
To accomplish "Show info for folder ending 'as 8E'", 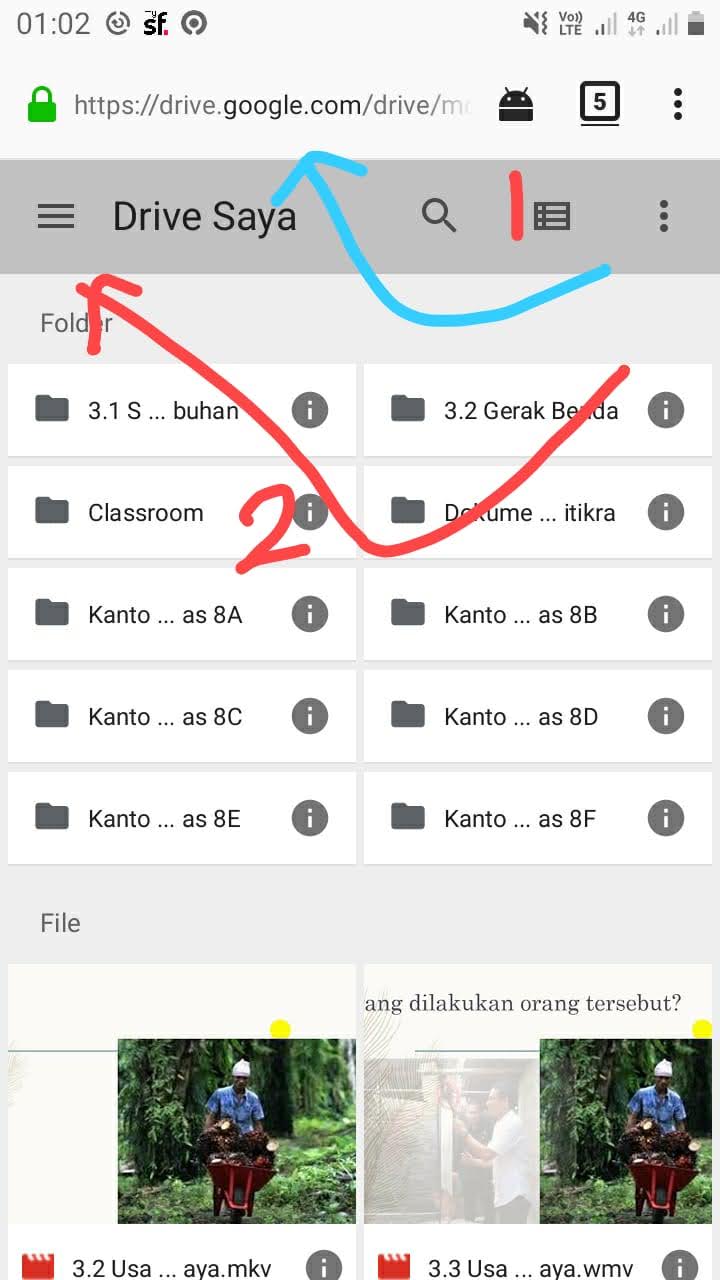I will point(310,818).
